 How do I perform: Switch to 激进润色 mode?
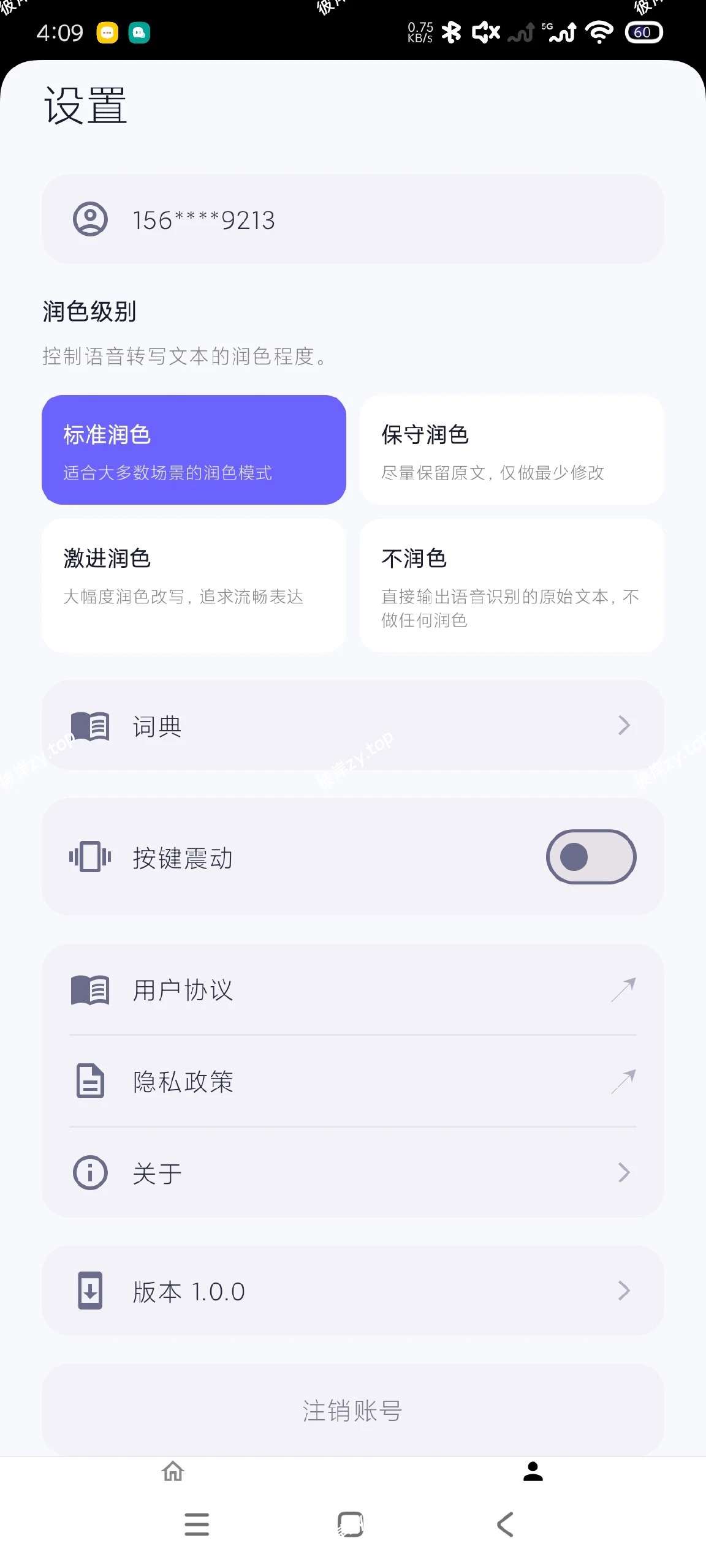(x=194, y=585)
